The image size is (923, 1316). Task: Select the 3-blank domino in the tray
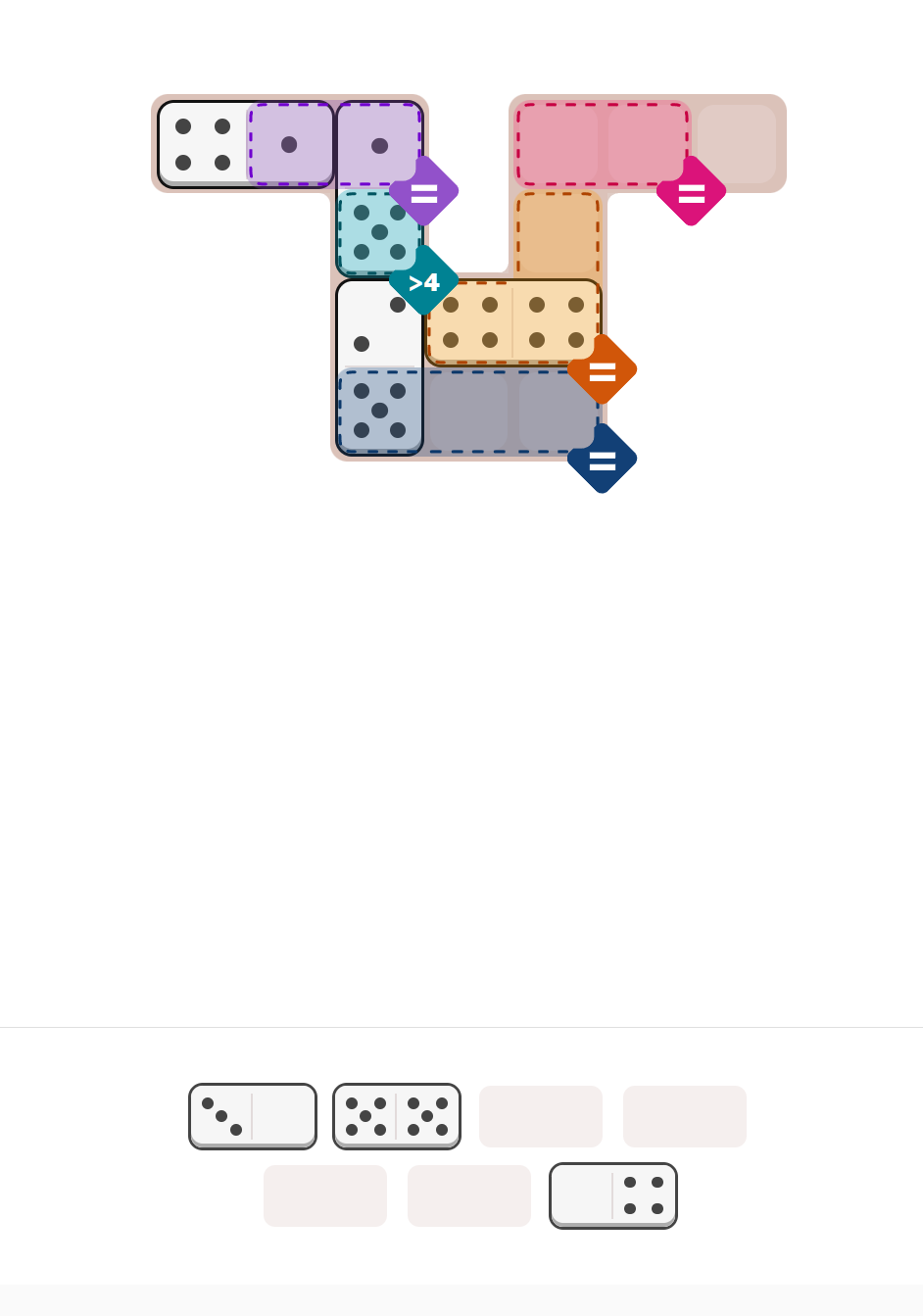(253, 1116)
